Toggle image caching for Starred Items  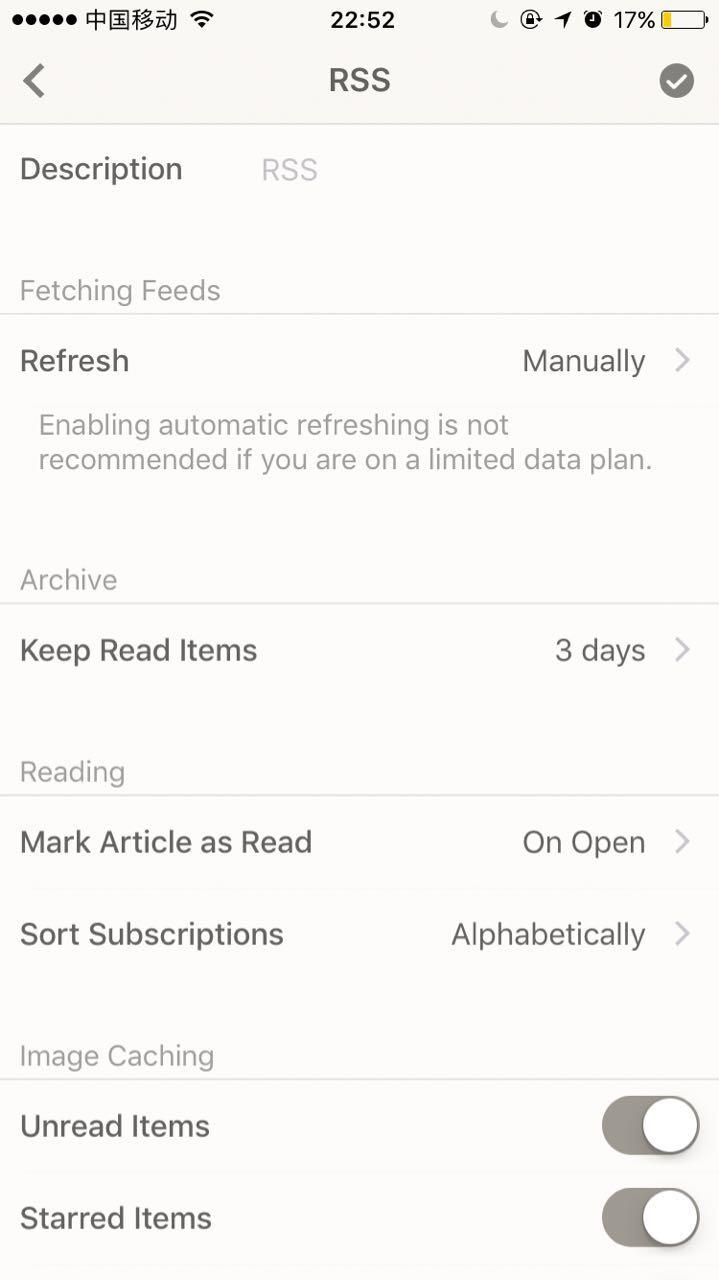click(649, 1218)
